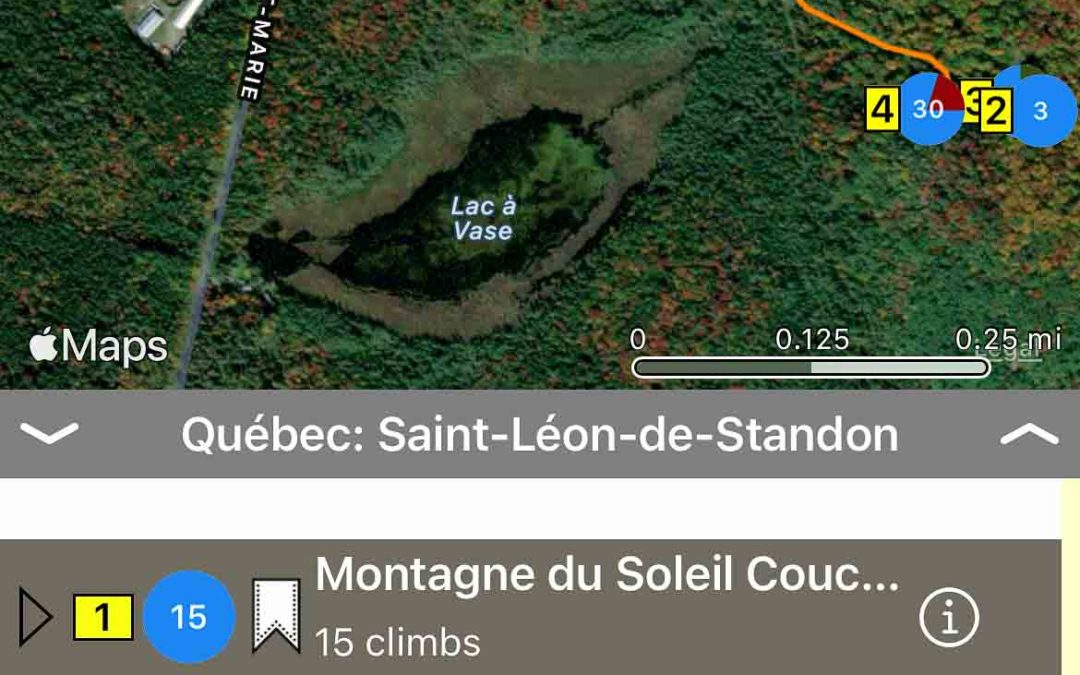Select the blue 30 cluster on the map
The width and height of the screenshot is (1080, 675).
(926, 110)
